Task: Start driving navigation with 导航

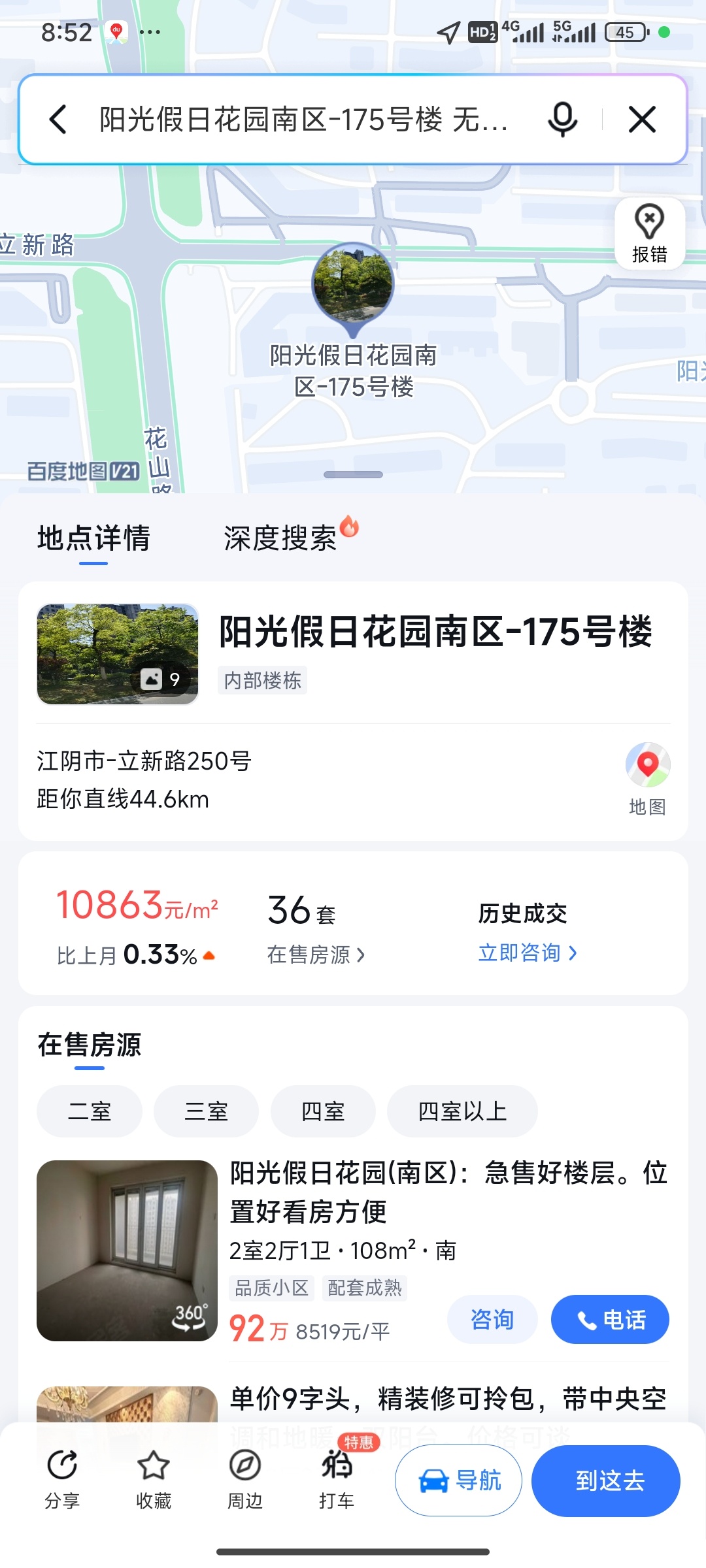Action: tap(458, 1480)
